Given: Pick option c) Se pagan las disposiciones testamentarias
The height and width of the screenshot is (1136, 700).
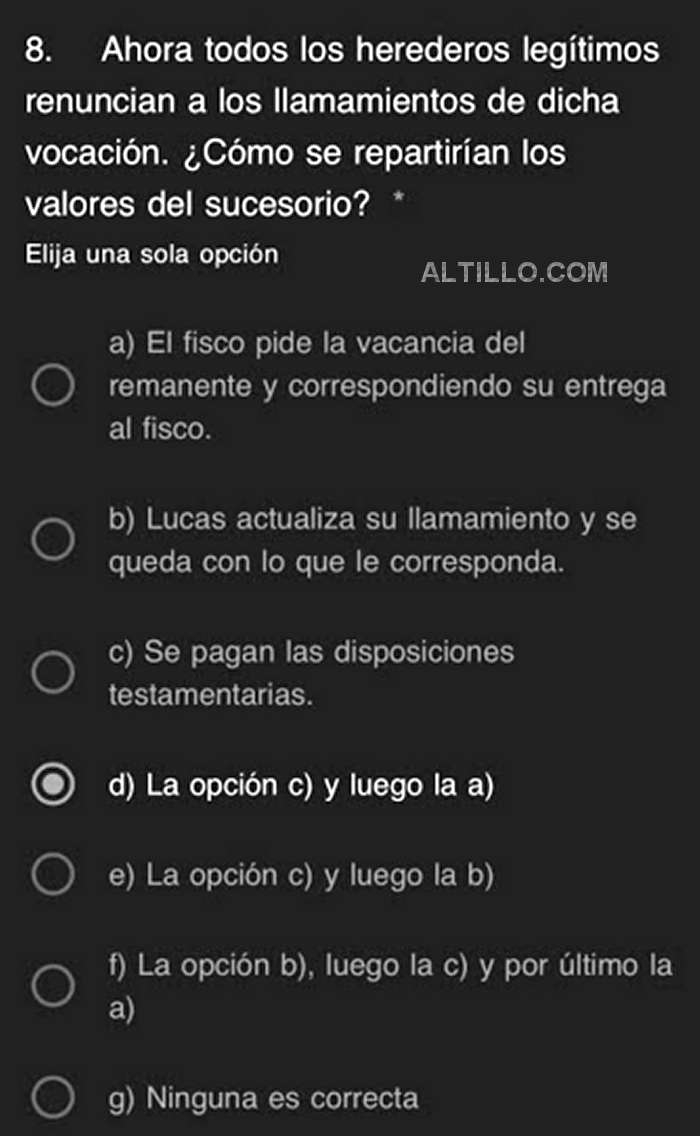Looking at the screenshot, I should click(x=53, y=672).
